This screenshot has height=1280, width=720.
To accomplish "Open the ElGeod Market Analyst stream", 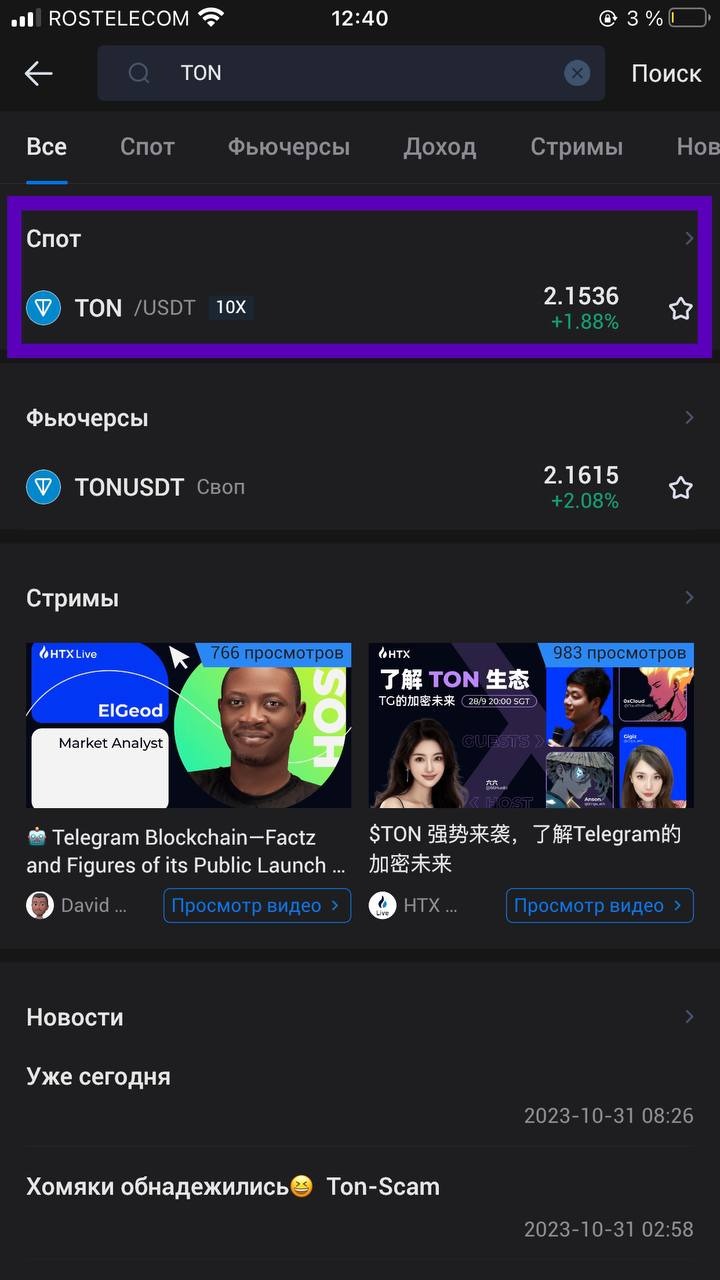I will [188, 725].
